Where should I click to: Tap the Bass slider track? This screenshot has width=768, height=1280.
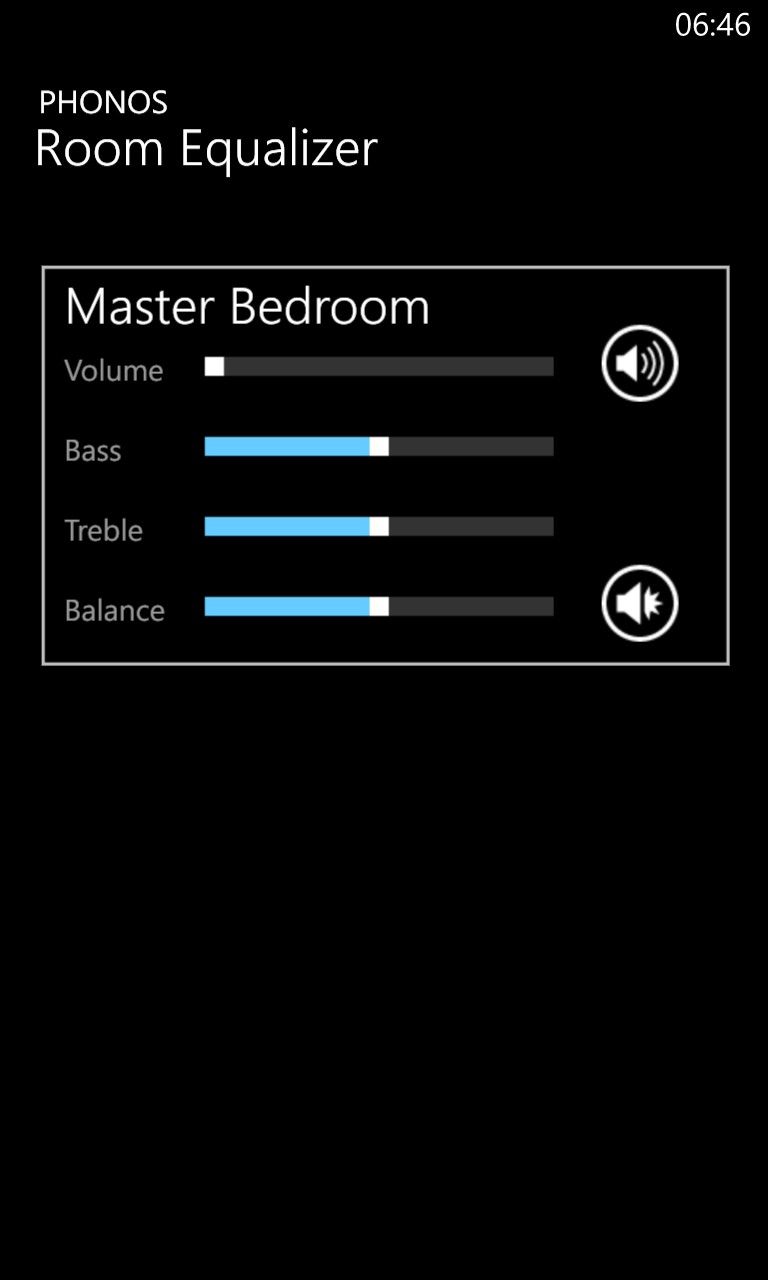click(379, 447)
